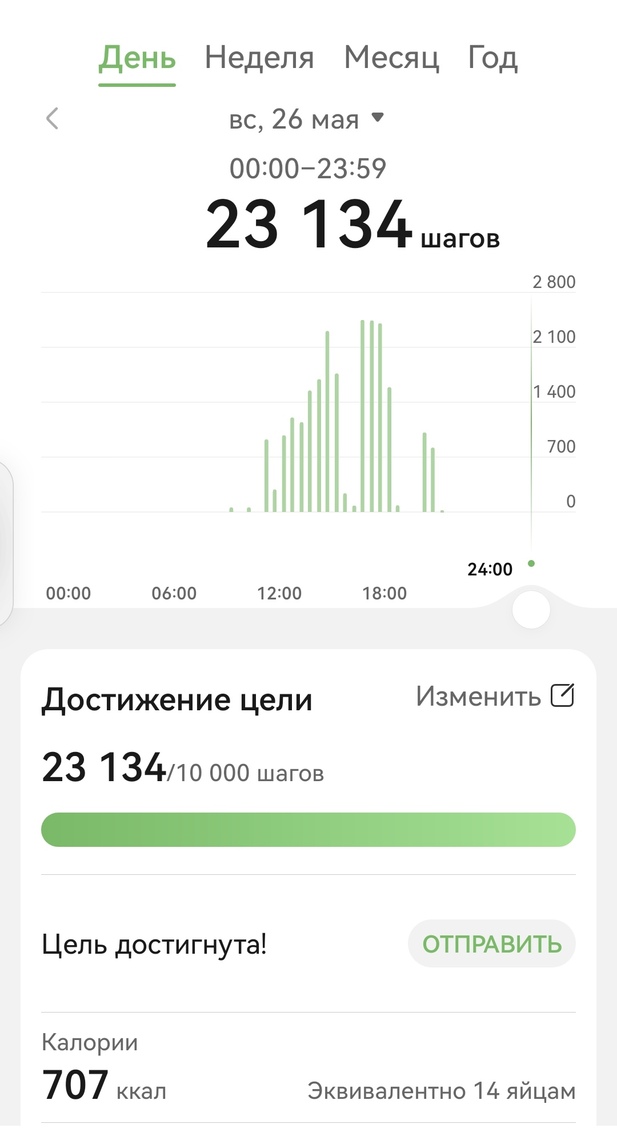Tap the round chart slider handle
Screen dimensions: 617x1140
click(x=531, y=609)
